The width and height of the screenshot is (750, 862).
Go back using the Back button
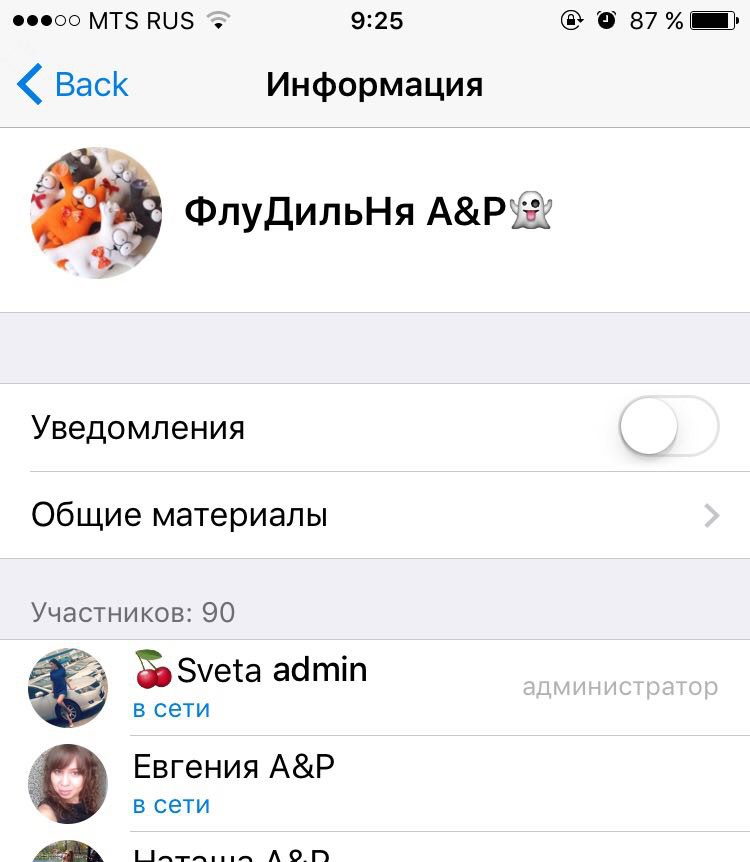[73, 85]
